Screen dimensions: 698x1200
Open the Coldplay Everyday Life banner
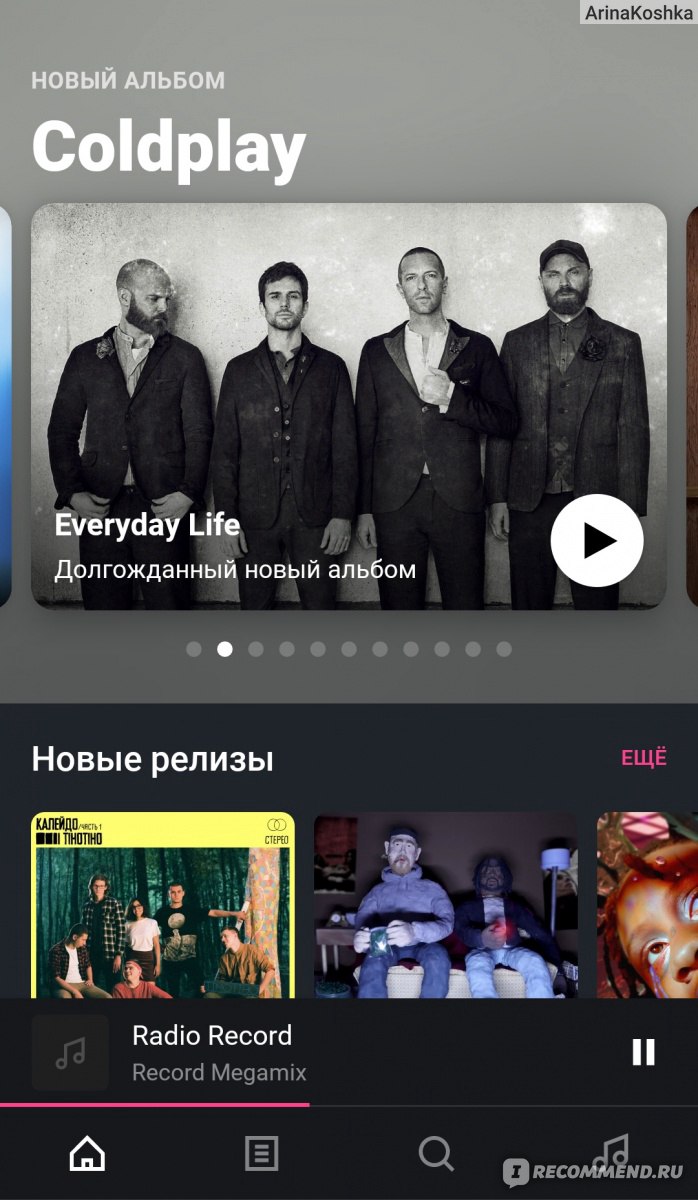click(x=349, y=406)
